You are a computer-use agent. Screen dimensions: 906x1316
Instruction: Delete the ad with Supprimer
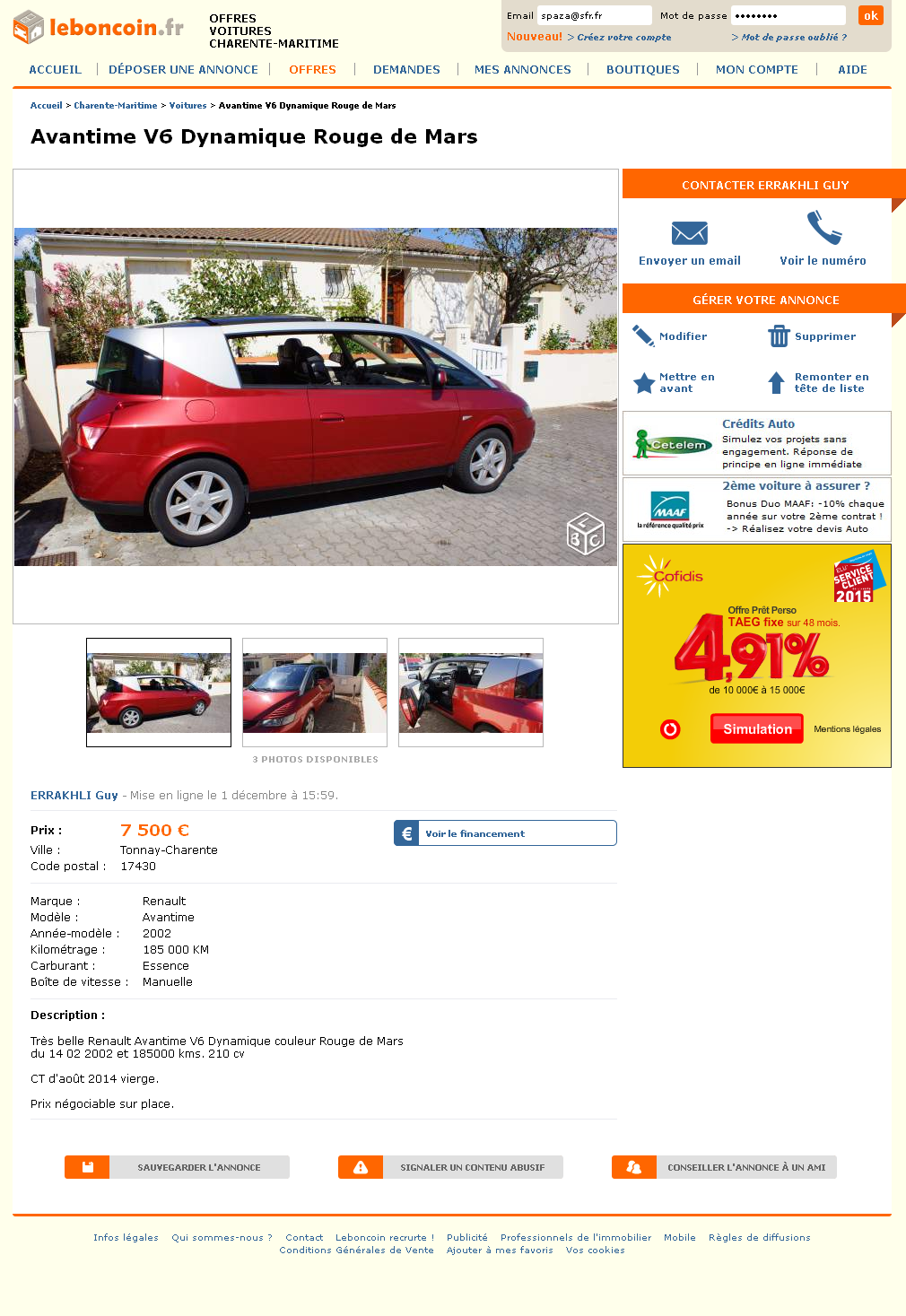point(823,336)
